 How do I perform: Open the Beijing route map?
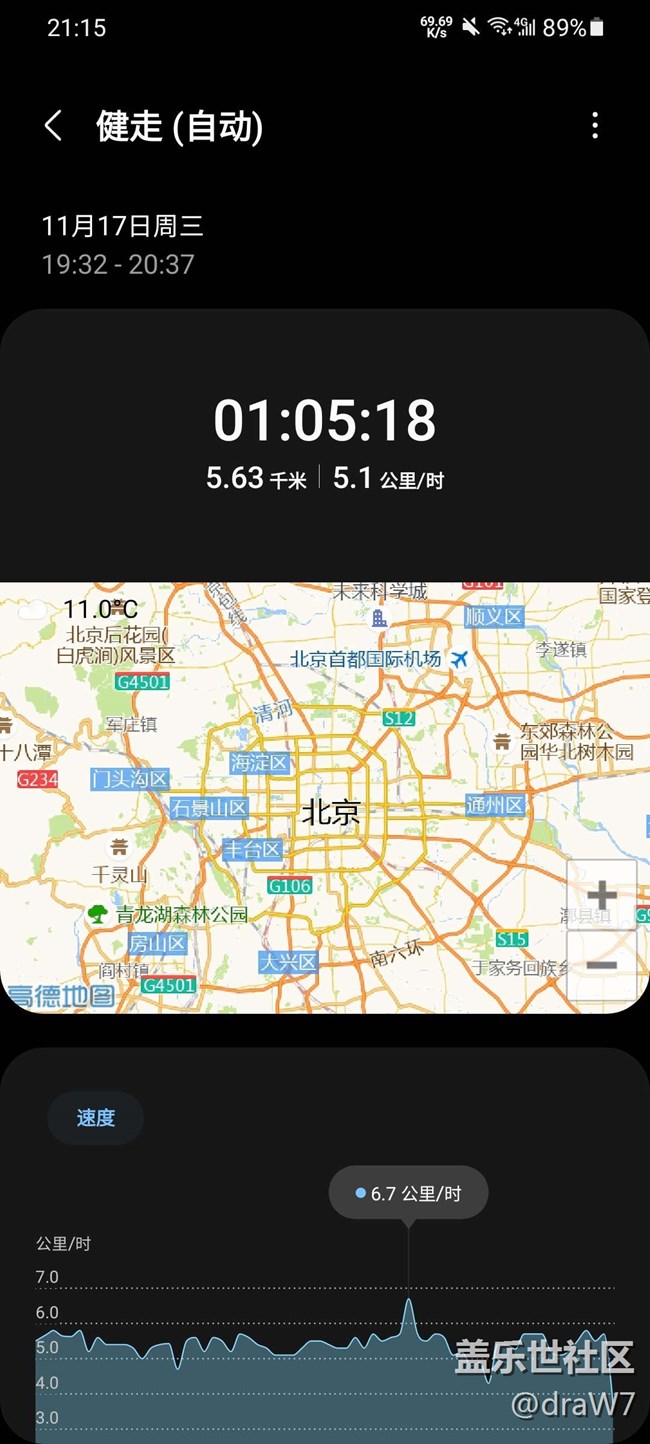pos(325,797)
